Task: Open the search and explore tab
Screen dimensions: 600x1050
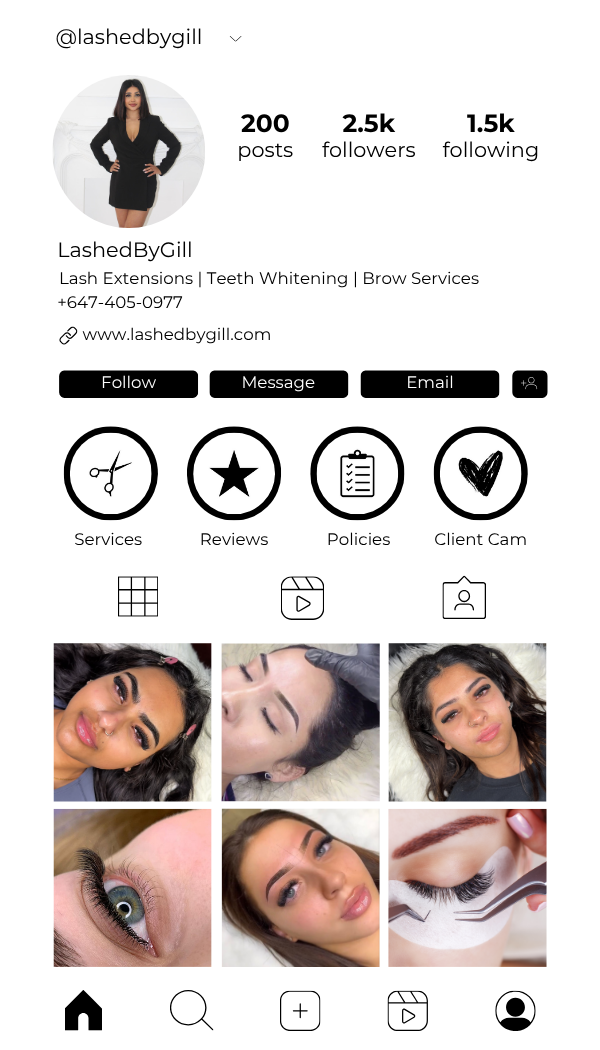Action: point(191,1010)
